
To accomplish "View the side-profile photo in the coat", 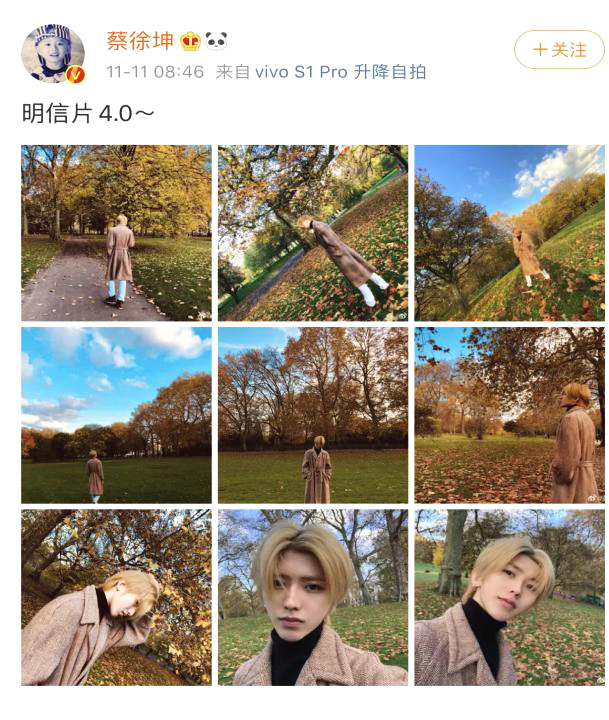I will pyautogui.click(x=509, y=415).
